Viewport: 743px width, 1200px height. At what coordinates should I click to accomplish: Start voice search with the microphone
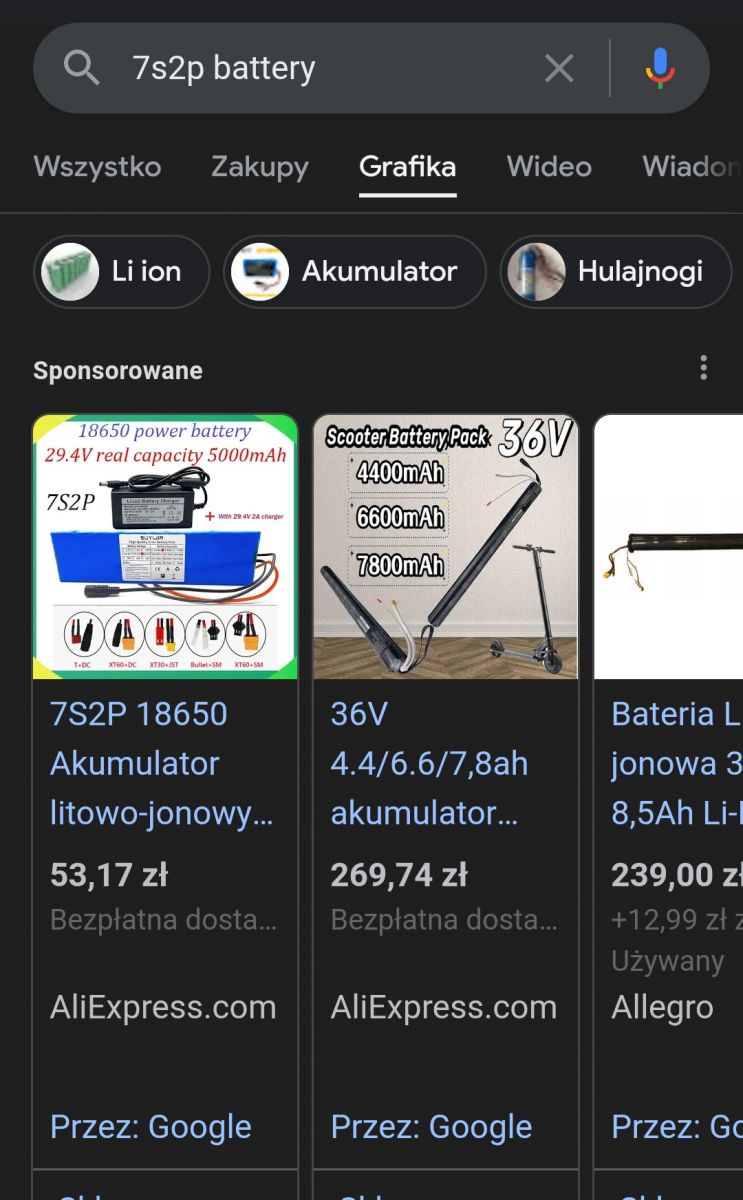point(660,68)
